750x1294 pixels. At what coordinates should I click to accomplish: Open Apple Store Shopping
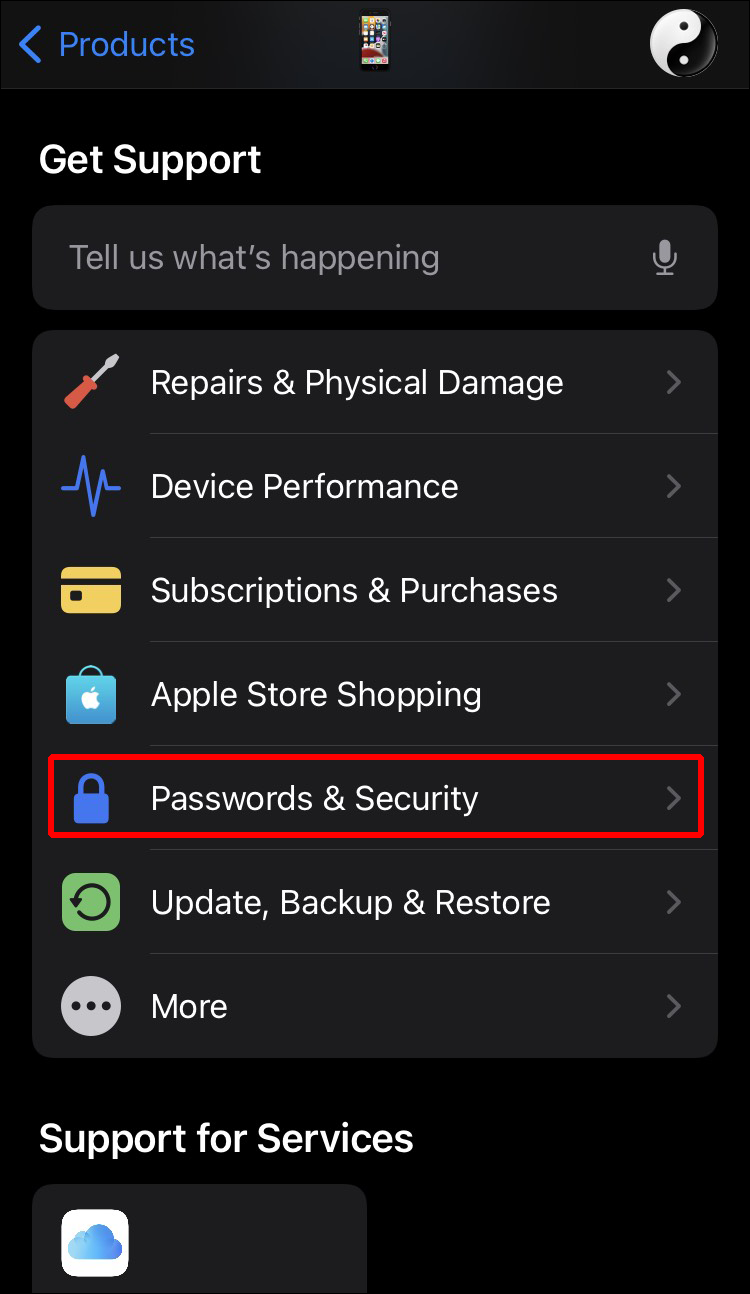(375, 695)
